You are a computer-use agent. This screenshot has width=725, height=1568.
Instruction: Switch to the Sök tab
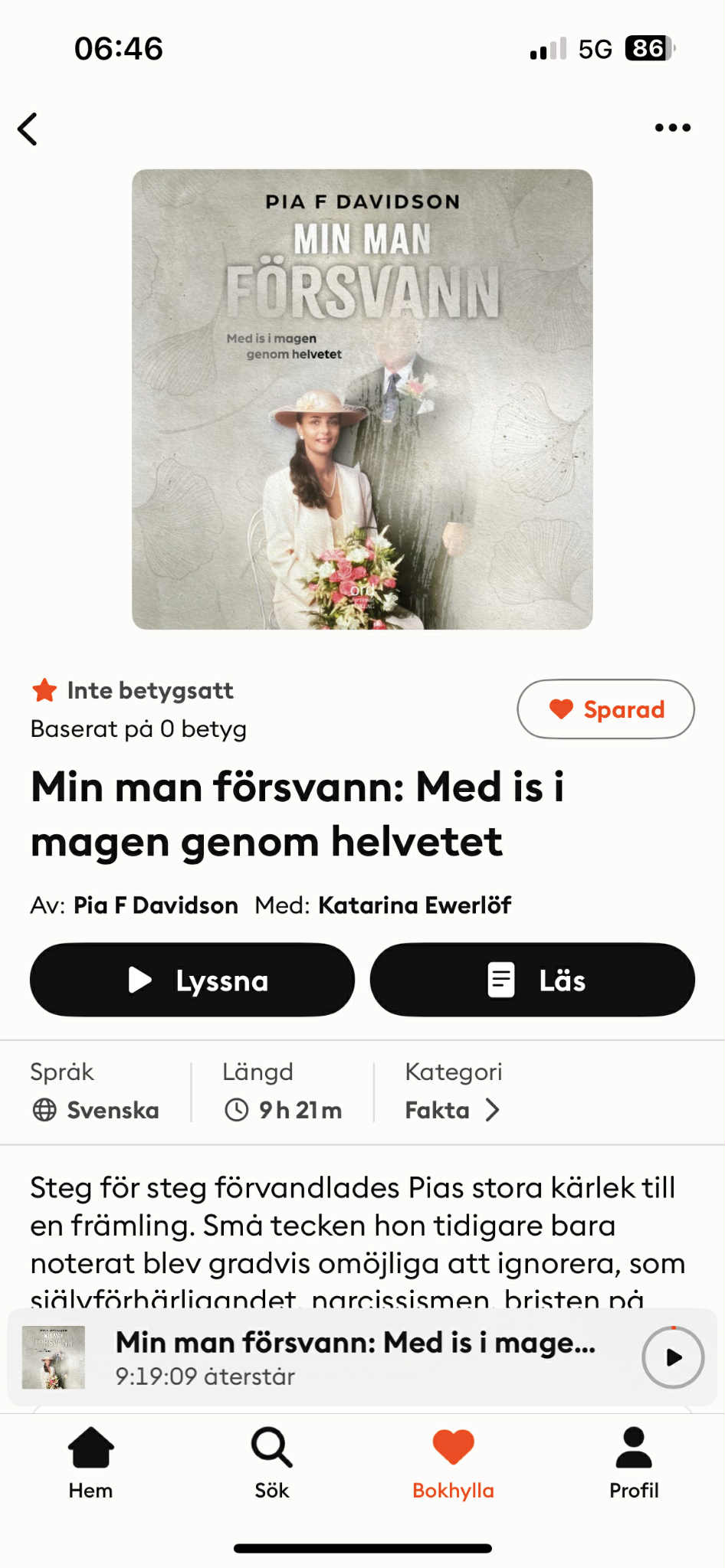click(x=271, y=1463)
